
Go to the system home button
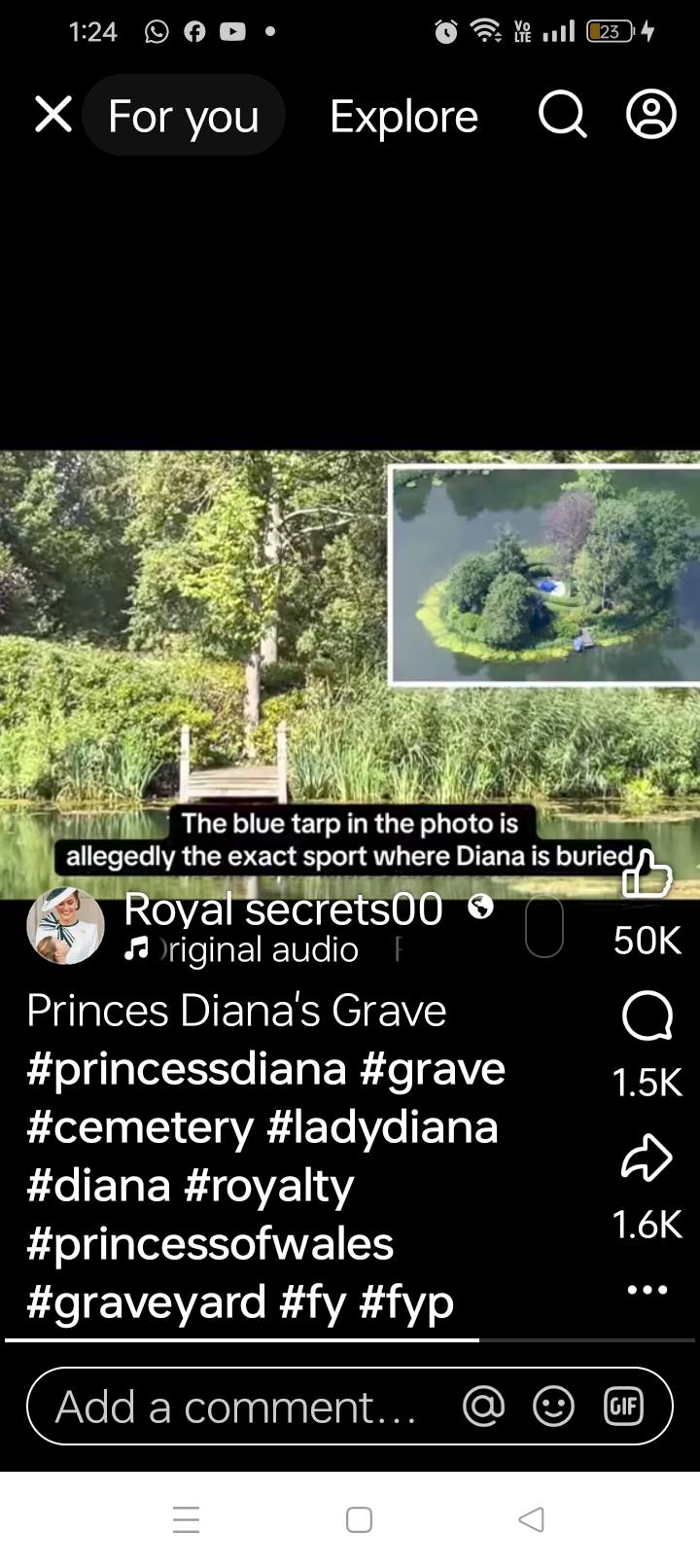(x=359, y=1519)
